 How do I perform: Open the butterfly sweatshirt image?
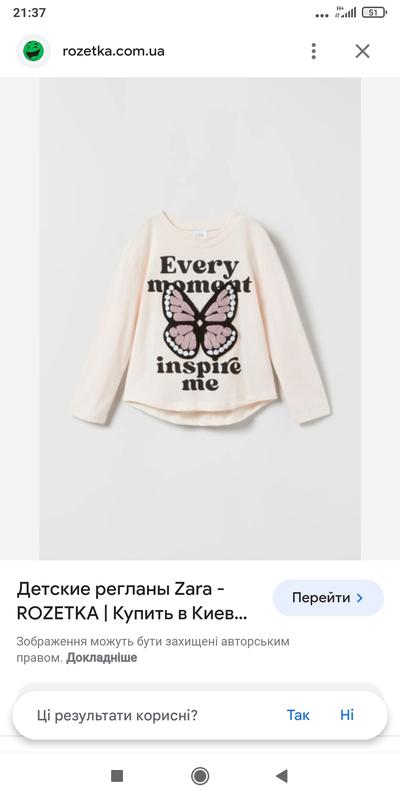200,319
